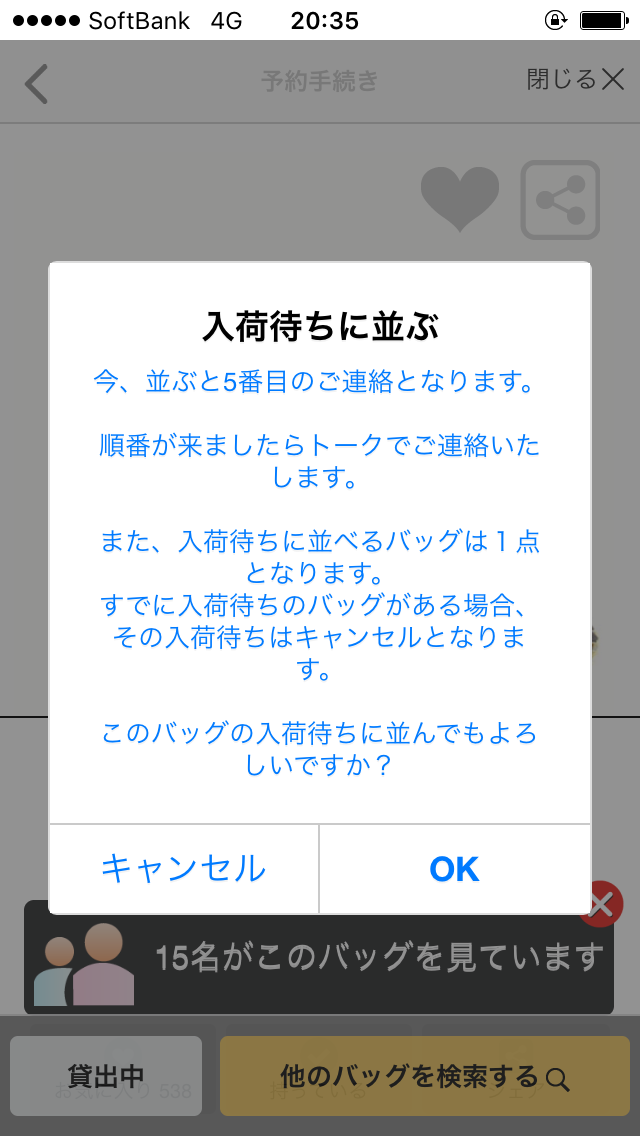Screen dimensions: 640x1136
Task: Add this bag to favorites with the heart
Action: tap(459, 199)
